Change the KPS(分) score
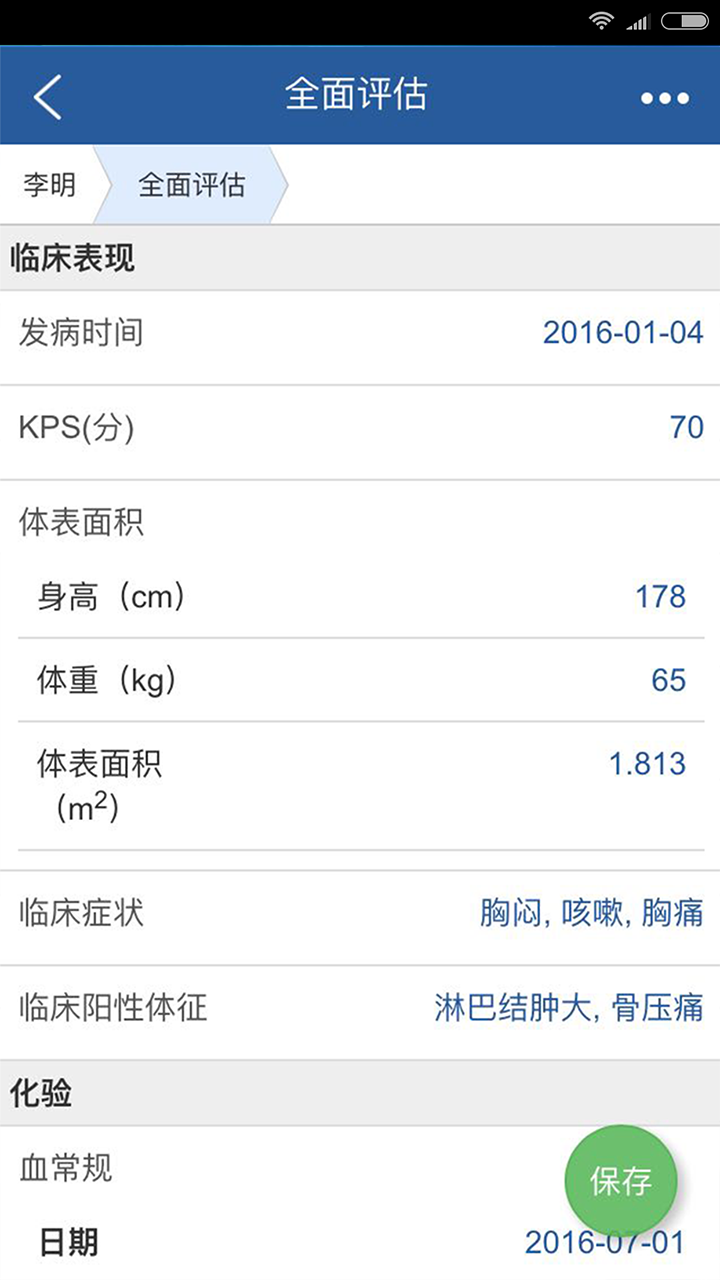This screenshot has width=720, height=1280. coord(686,428)
